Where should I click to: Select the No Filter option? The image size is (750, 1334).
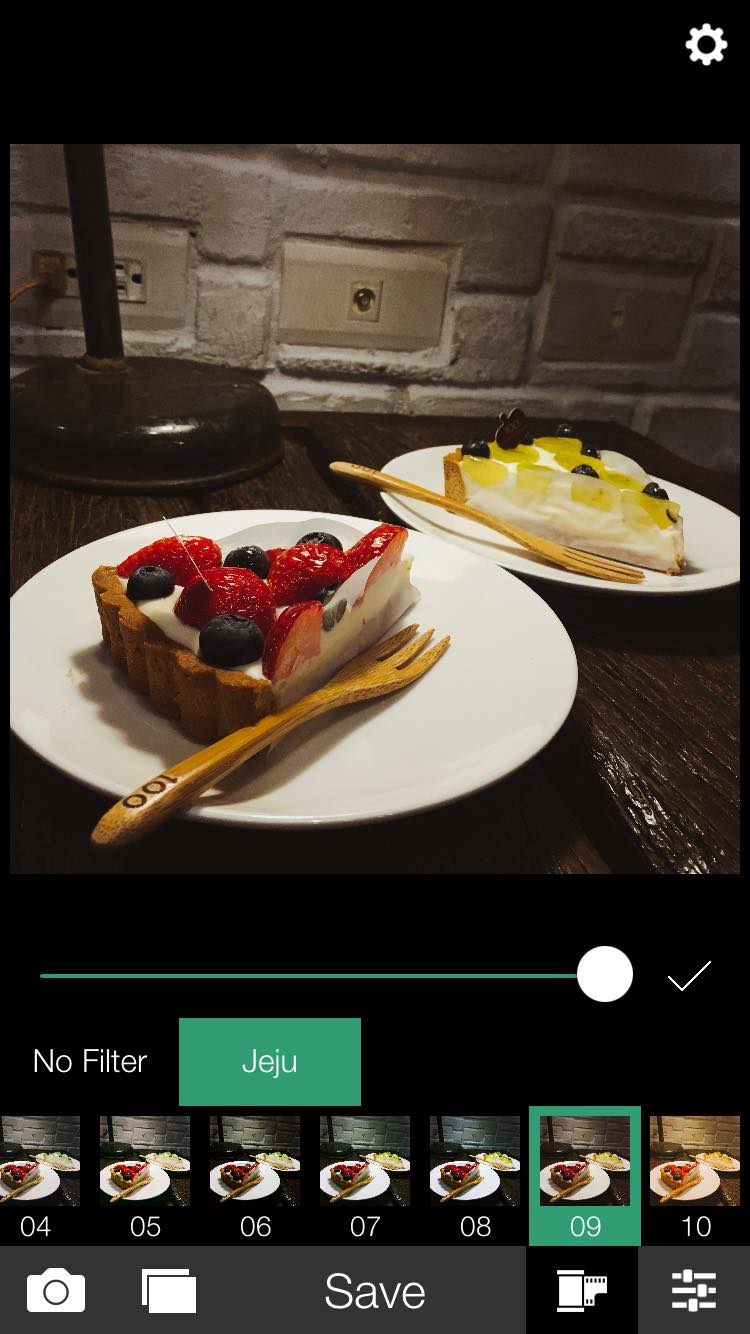pos(90,1061)
